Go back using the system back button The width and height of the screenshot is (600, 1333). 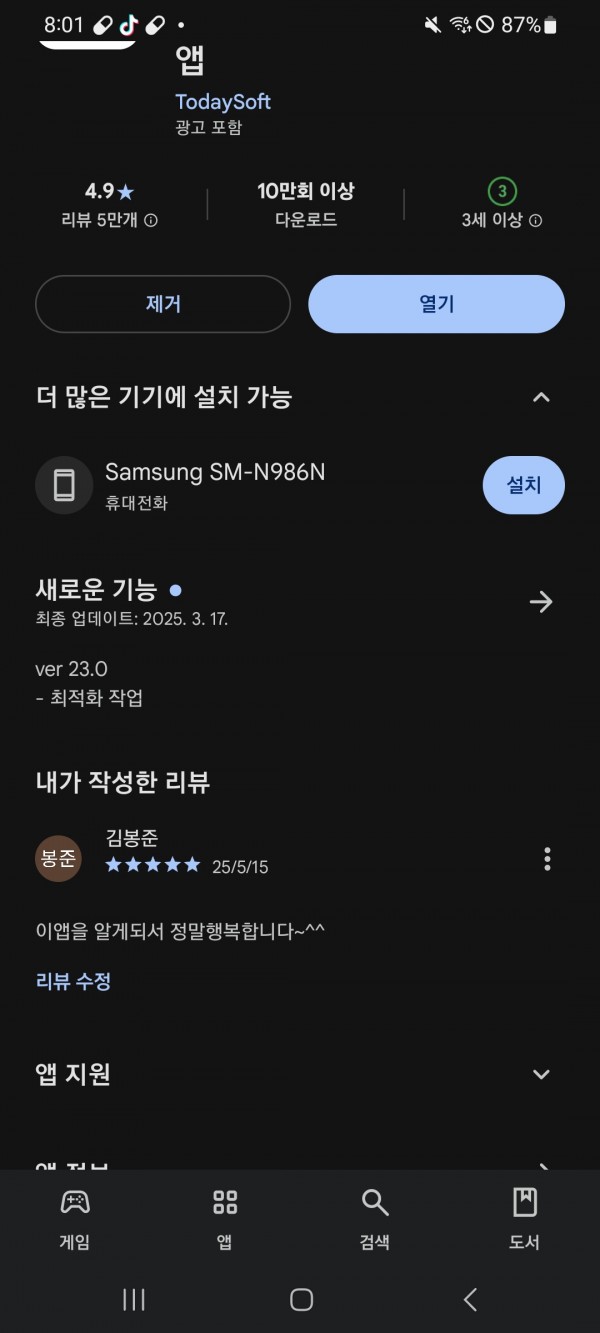(x=470, y=1299)
